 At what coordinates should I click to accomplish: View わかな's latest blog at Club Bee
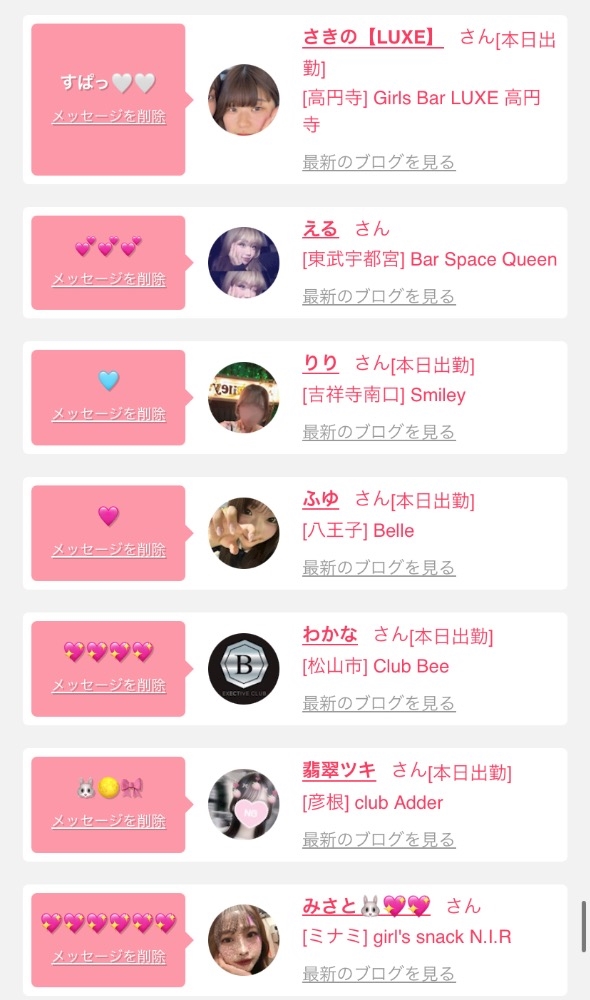coord(379,703)
